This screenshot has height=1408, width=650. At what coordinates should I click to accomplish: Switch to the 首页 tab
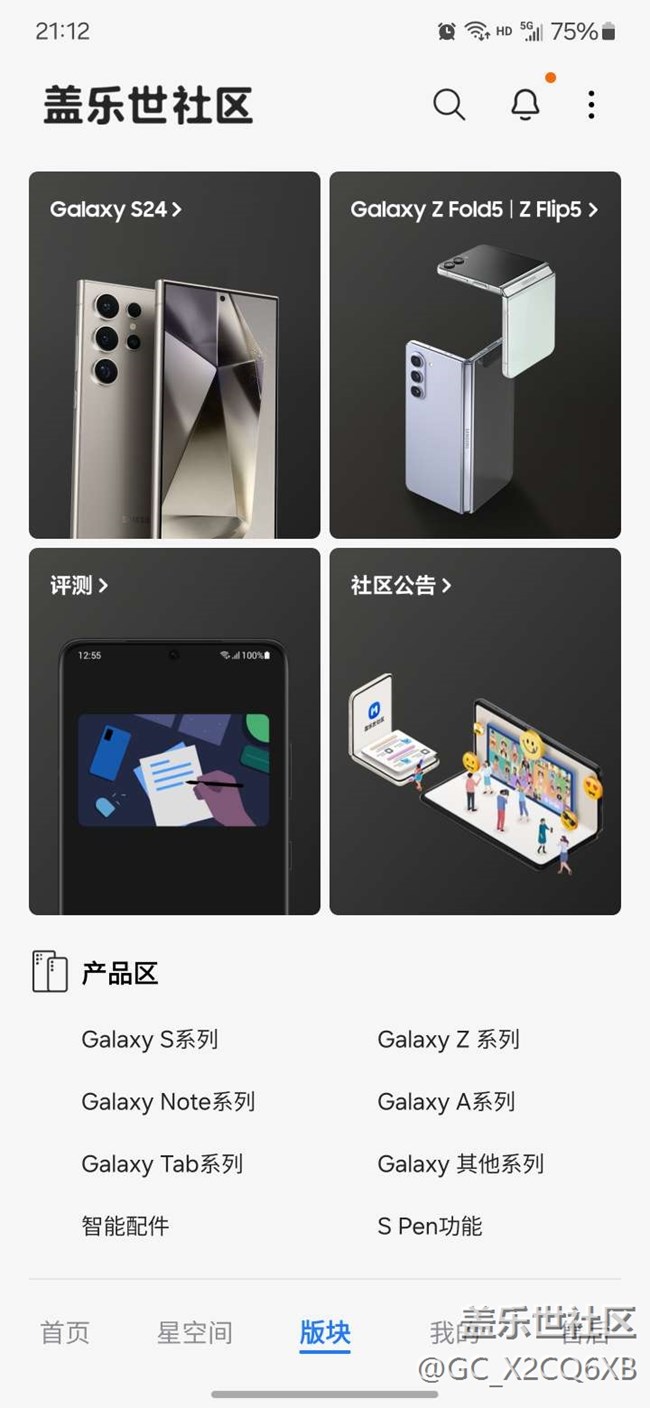pyautogui.click(x=65, y=1332)
